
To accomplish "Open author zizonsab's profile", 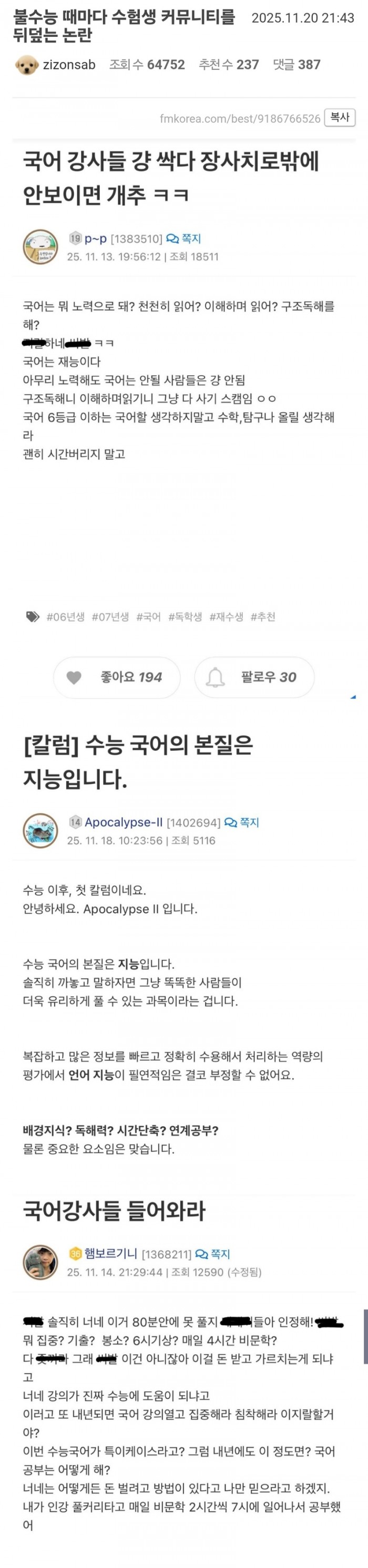I will pos(68,65).
